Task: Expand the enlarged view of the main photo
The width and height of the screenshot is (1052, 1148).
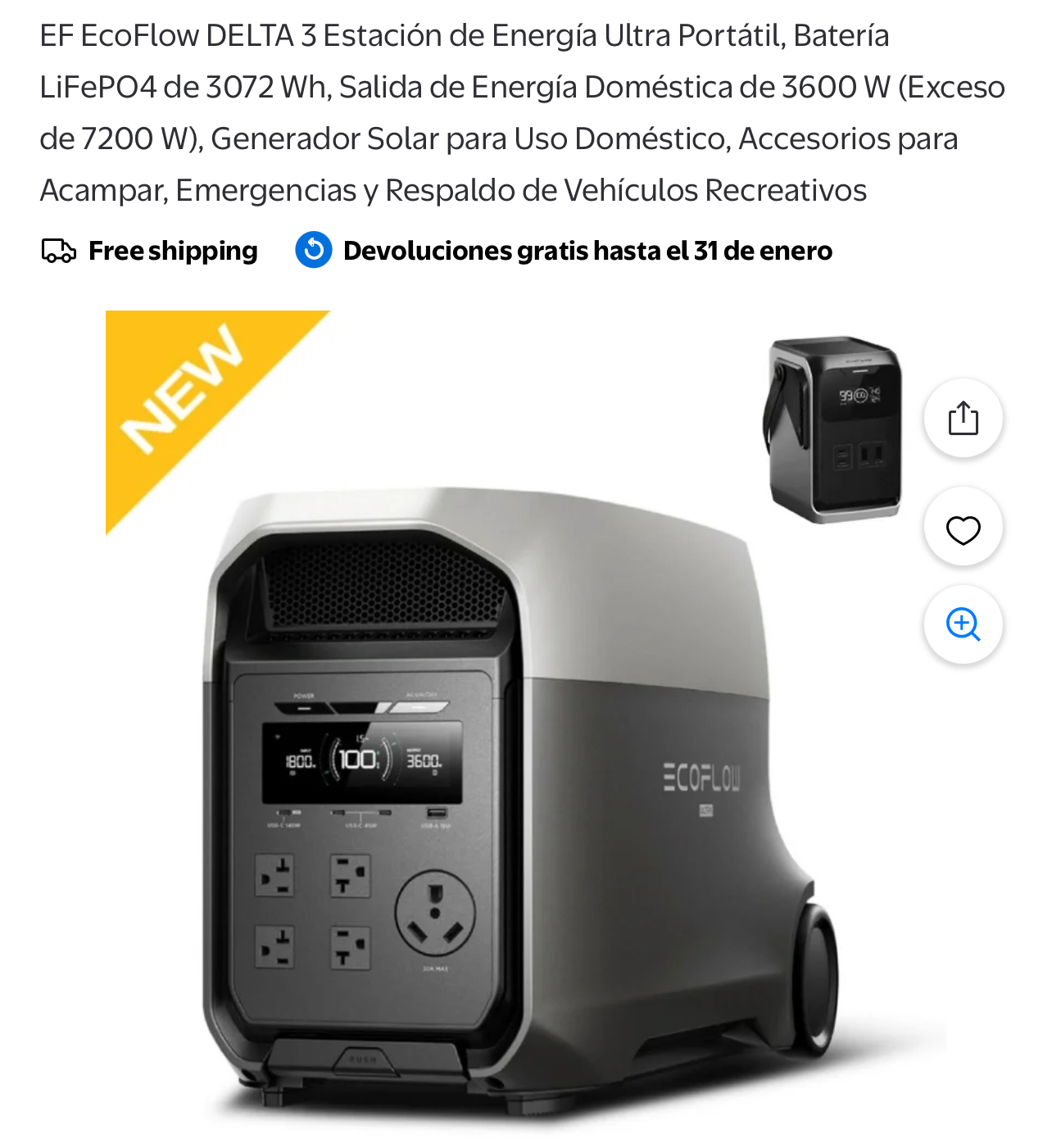Action: (x=964, y=624)
